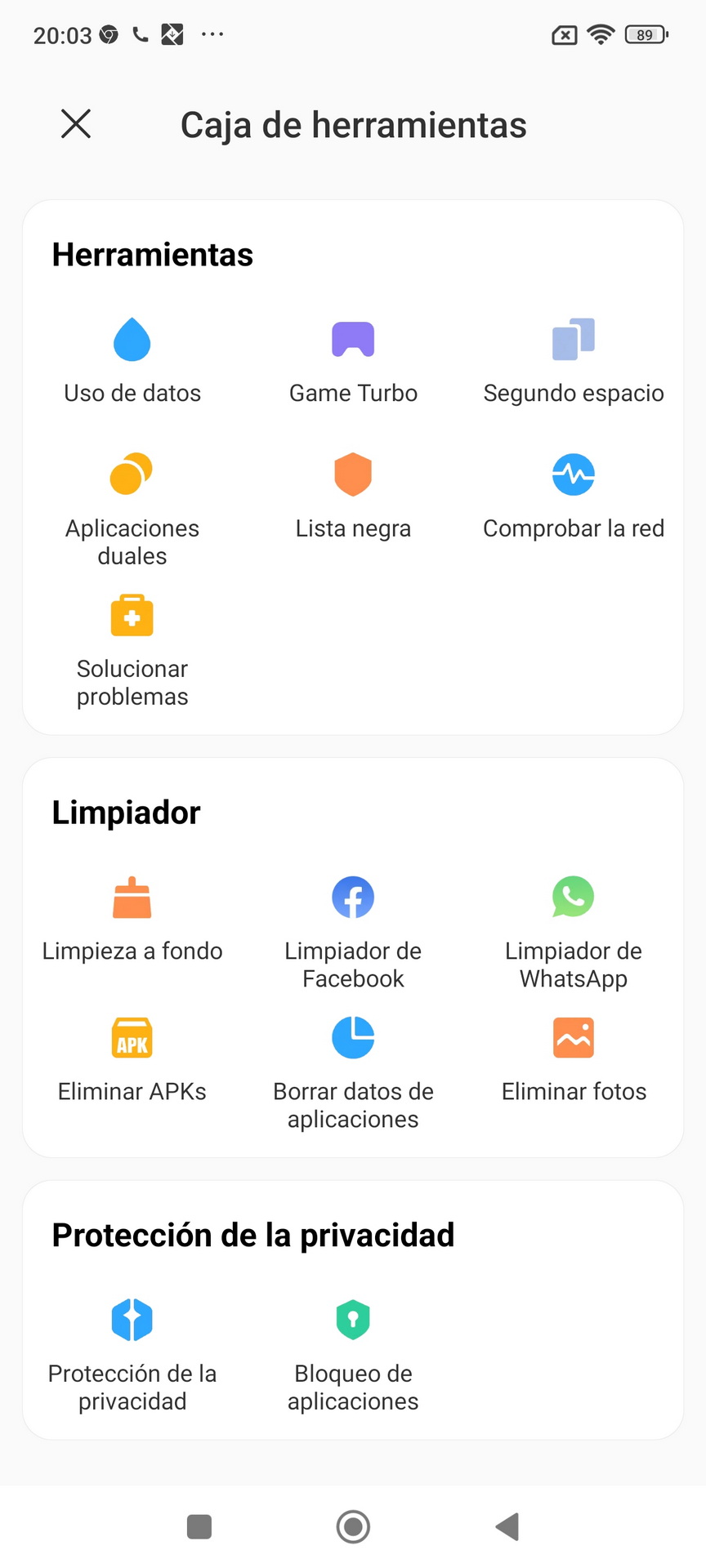Open Solucionar problemas
This screenshot has width=706, height=1568.
(x=132, y=651)
